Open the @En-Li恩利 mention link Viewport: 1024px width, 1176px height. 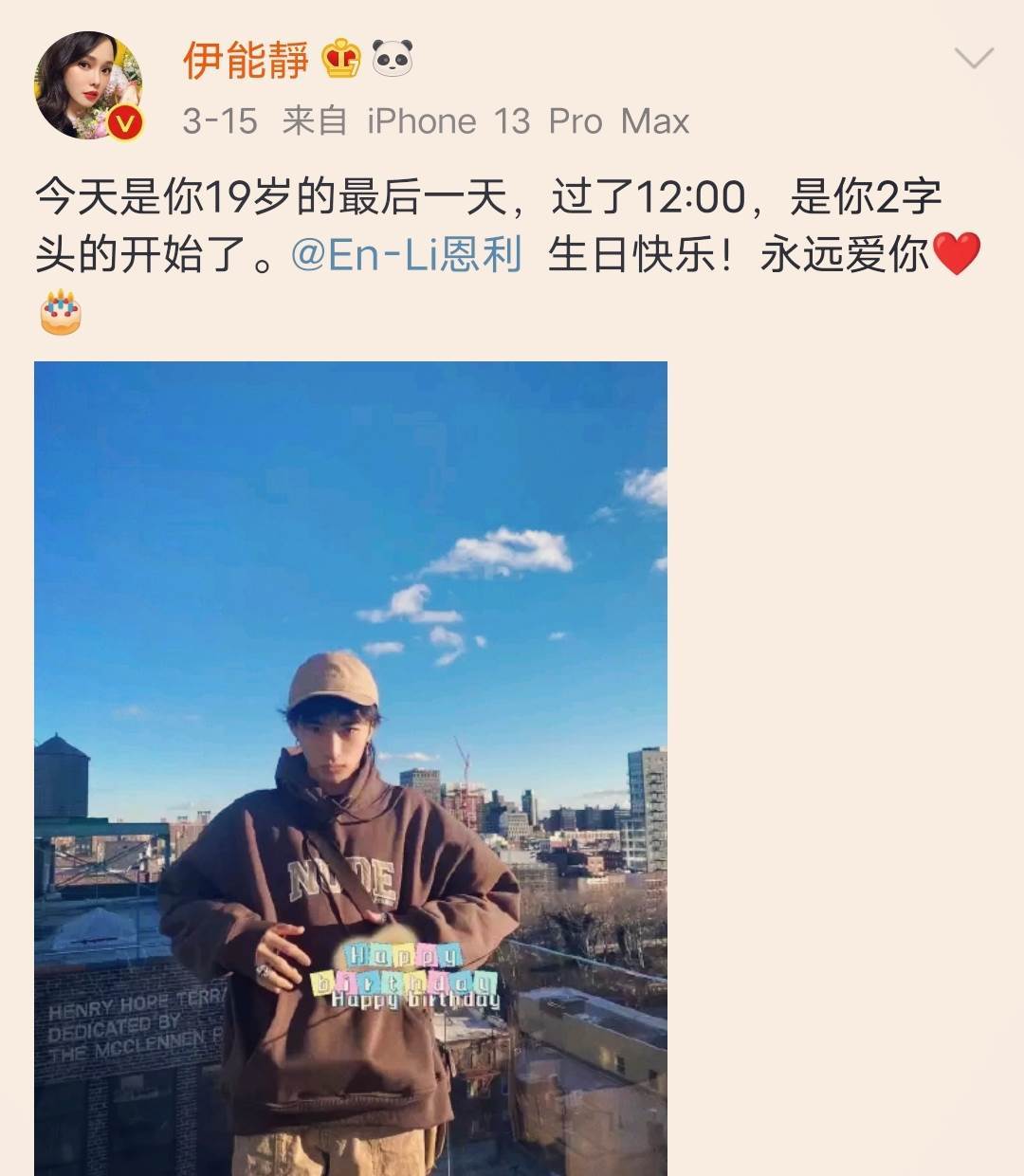tap(406, 255)
